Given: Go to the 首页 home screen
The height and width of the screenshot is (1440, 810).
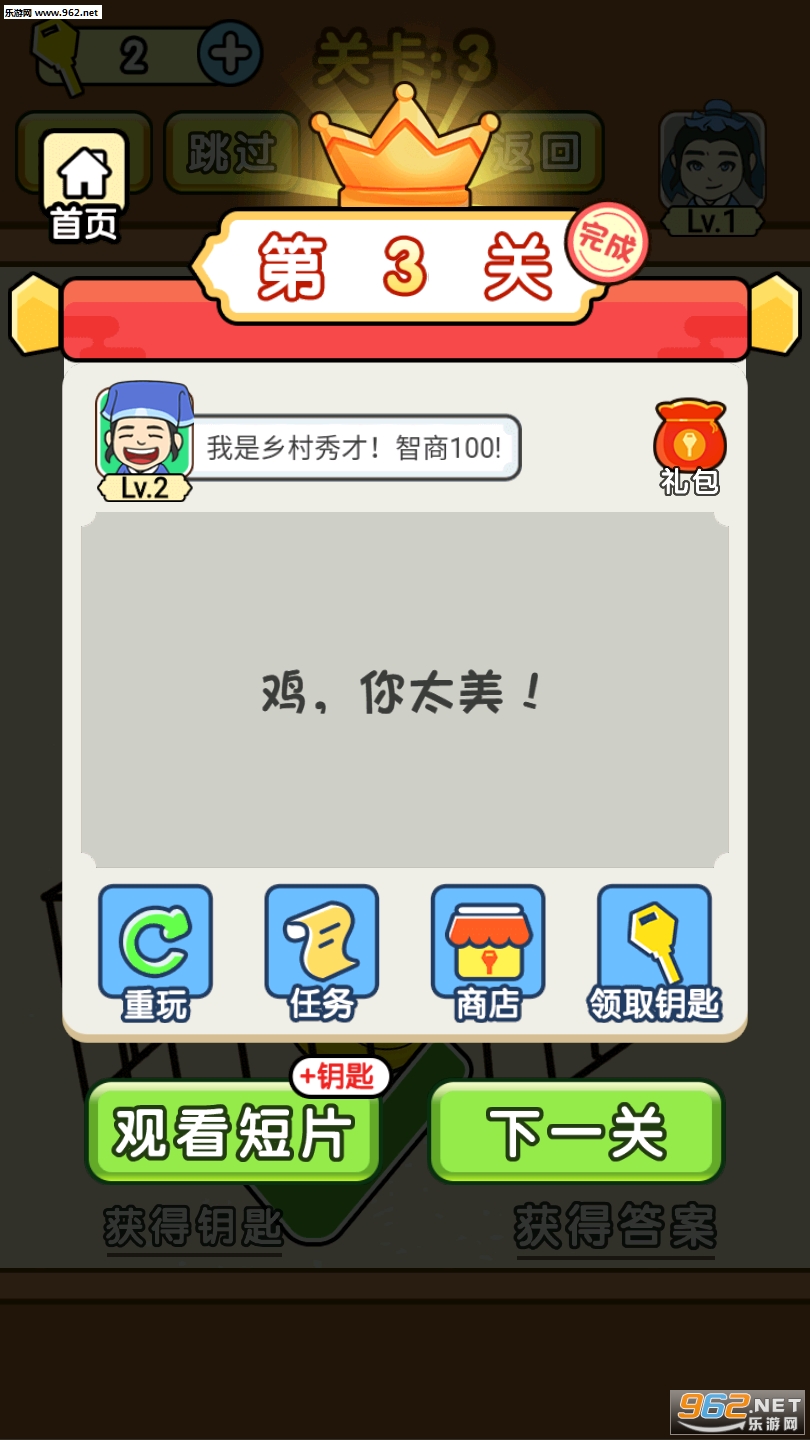Looking at the screenshot, I should tap(84, 186).
